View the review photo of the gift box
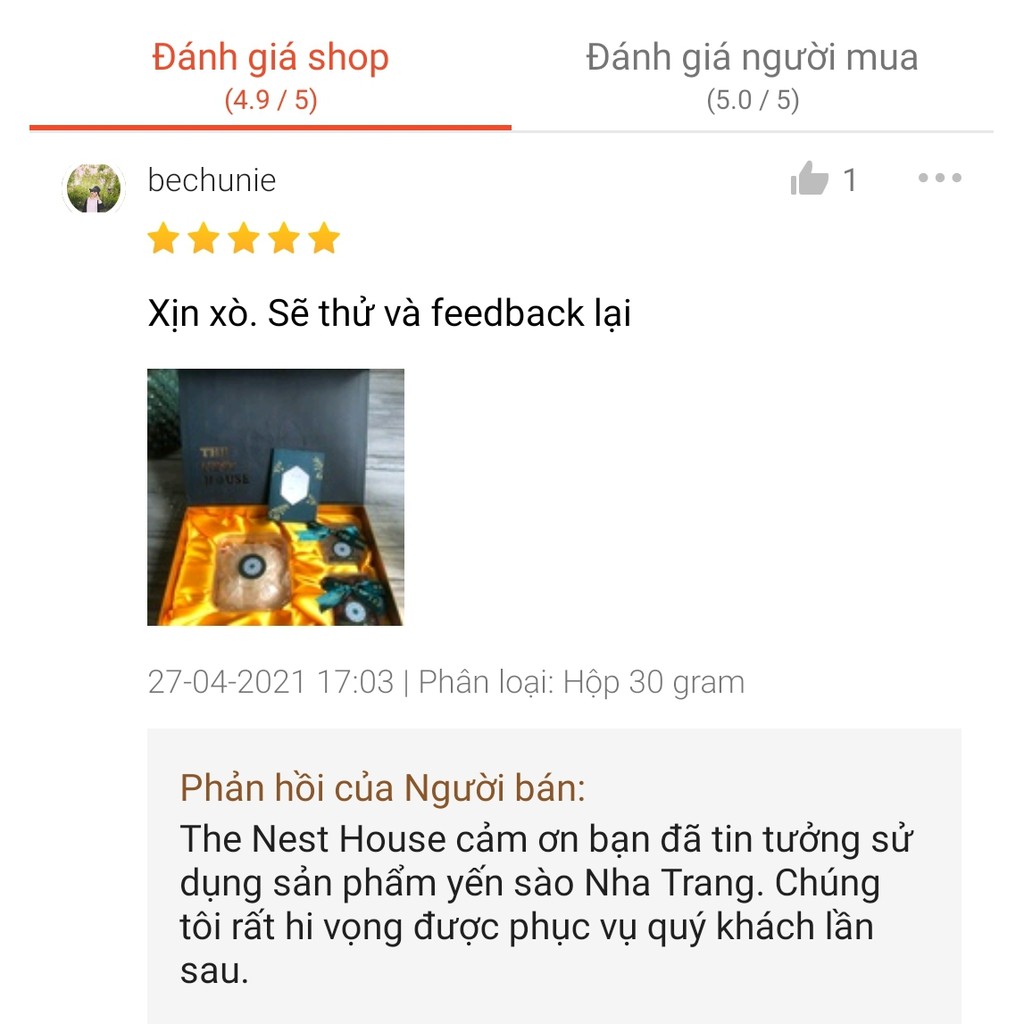Screen dimensions: 1024x1024 (x=275, y=497)
